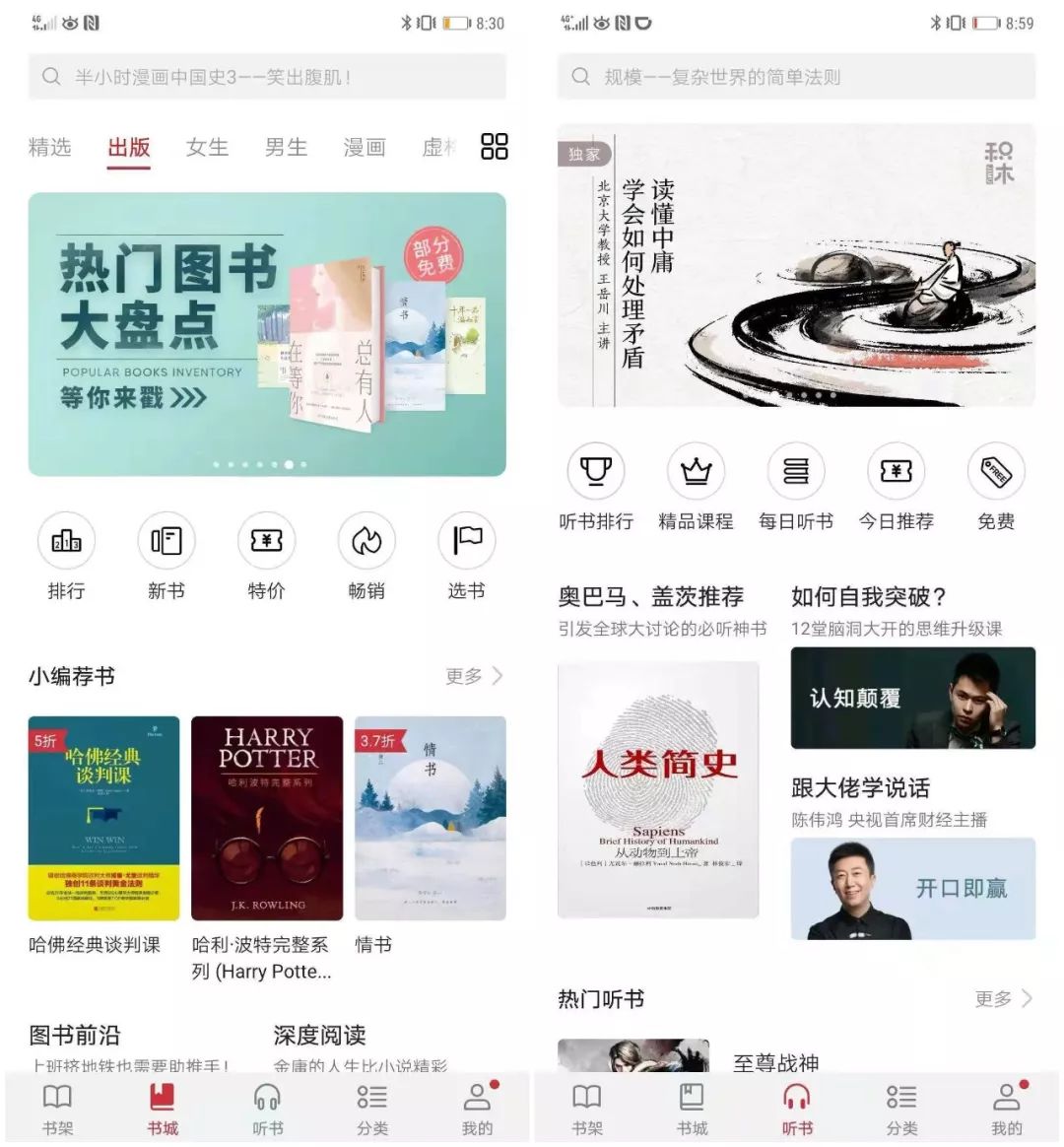Screen dimensions: 1064x1147
Task: Switch to the 女生 tab
Action: pos(206,148)
